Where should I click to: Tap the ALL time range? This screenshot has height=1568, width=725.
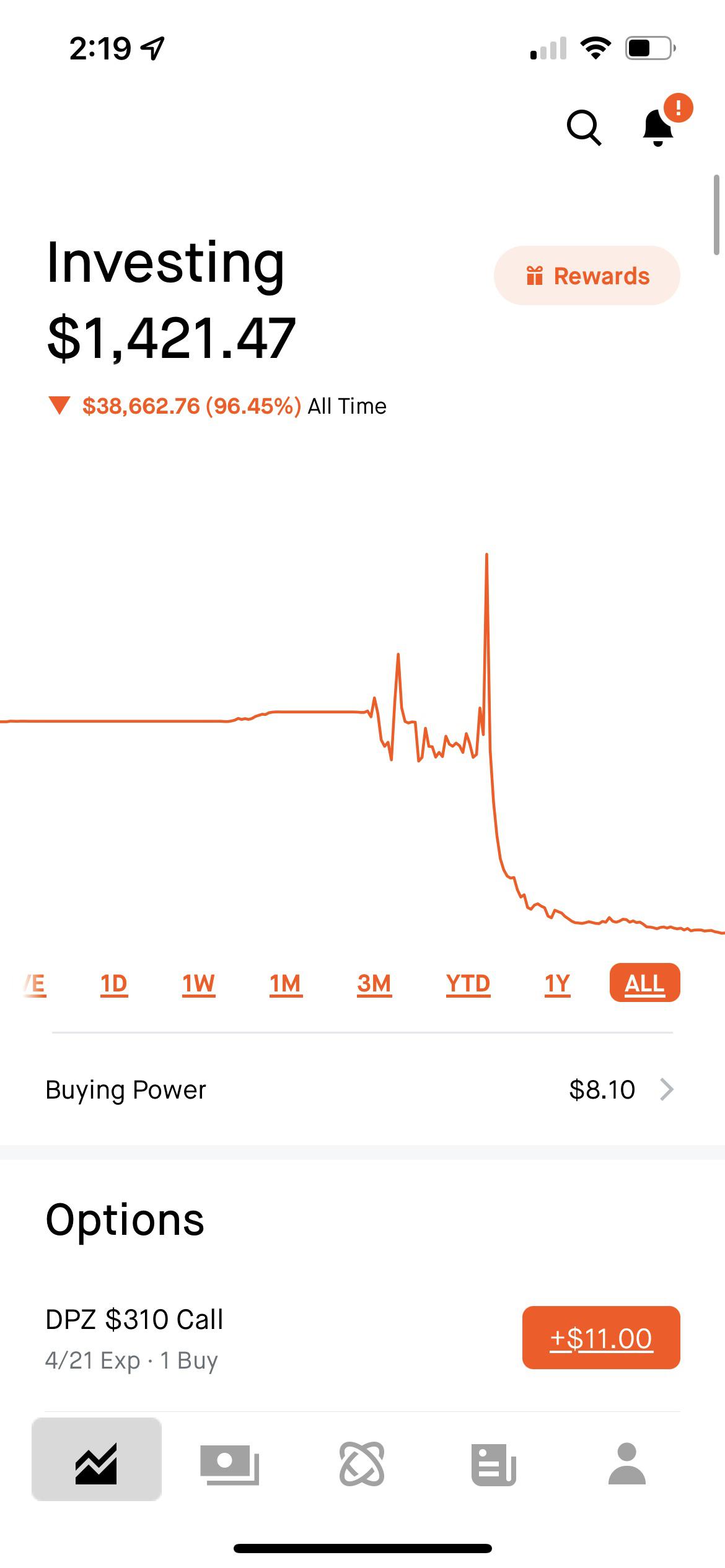644,983
